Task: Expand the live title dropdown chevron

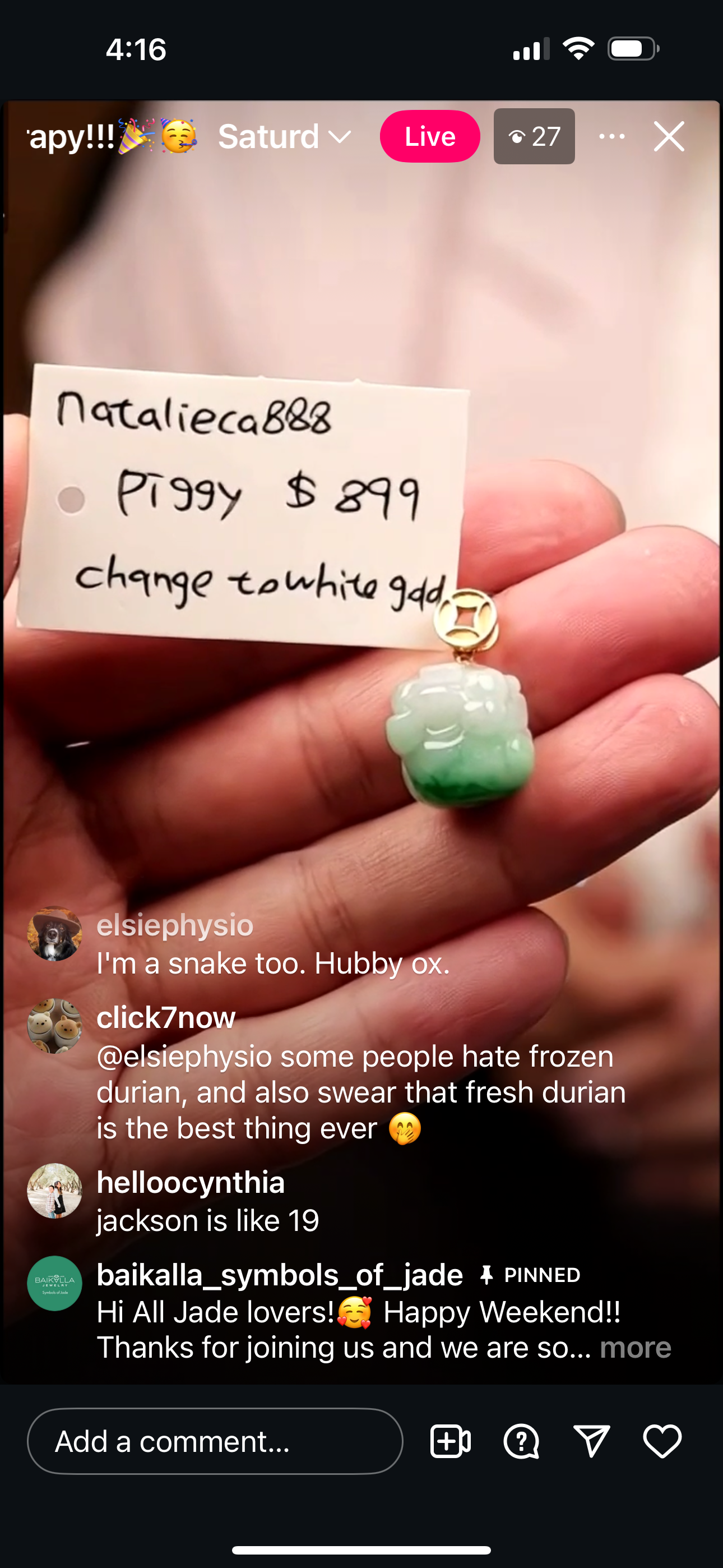Action: click(x=340, y=136)
